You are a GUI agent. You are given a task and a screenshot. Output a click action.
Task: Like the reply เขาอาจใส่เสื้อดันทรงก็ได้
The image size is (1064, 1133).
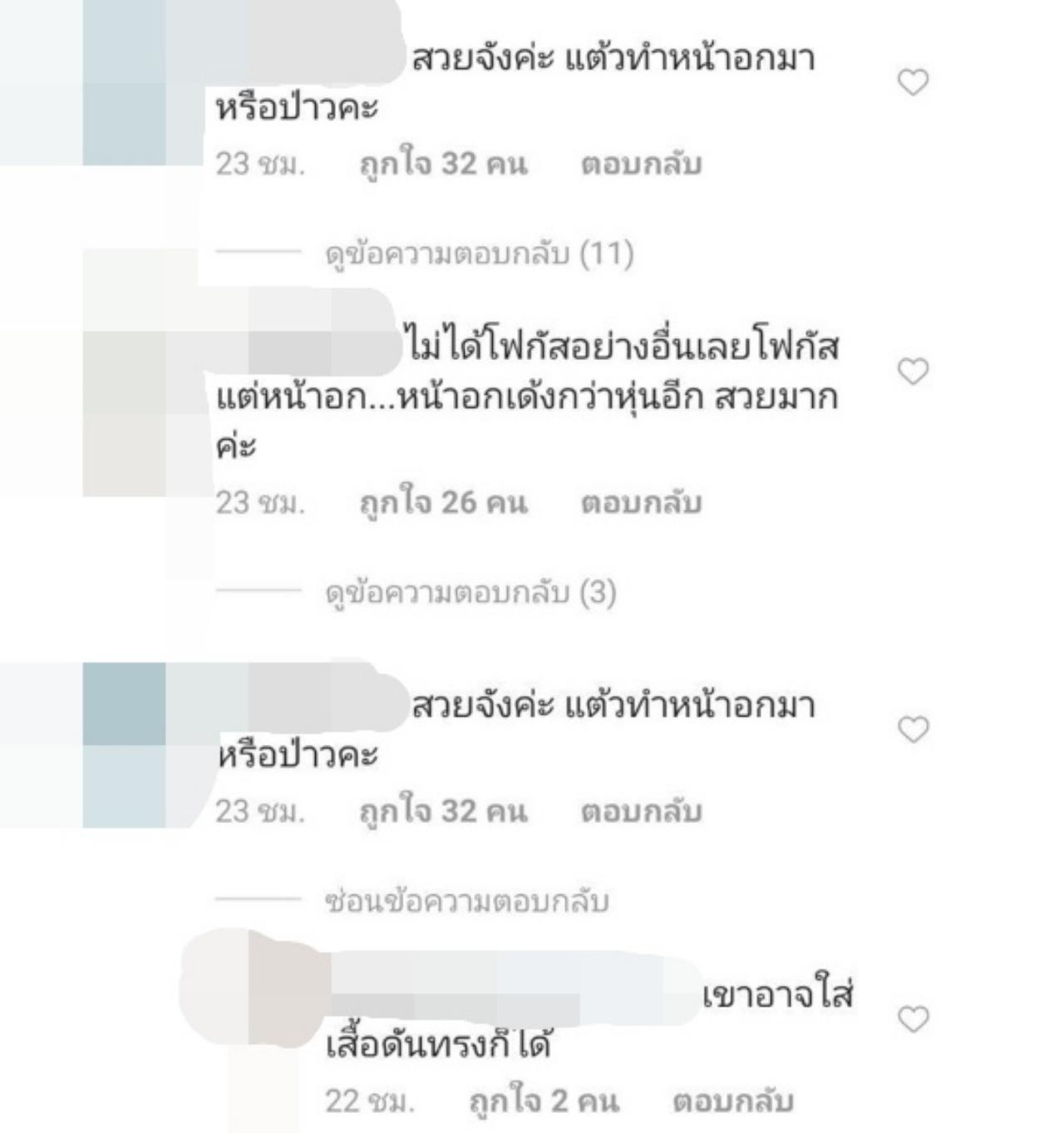coord(913,1019)
